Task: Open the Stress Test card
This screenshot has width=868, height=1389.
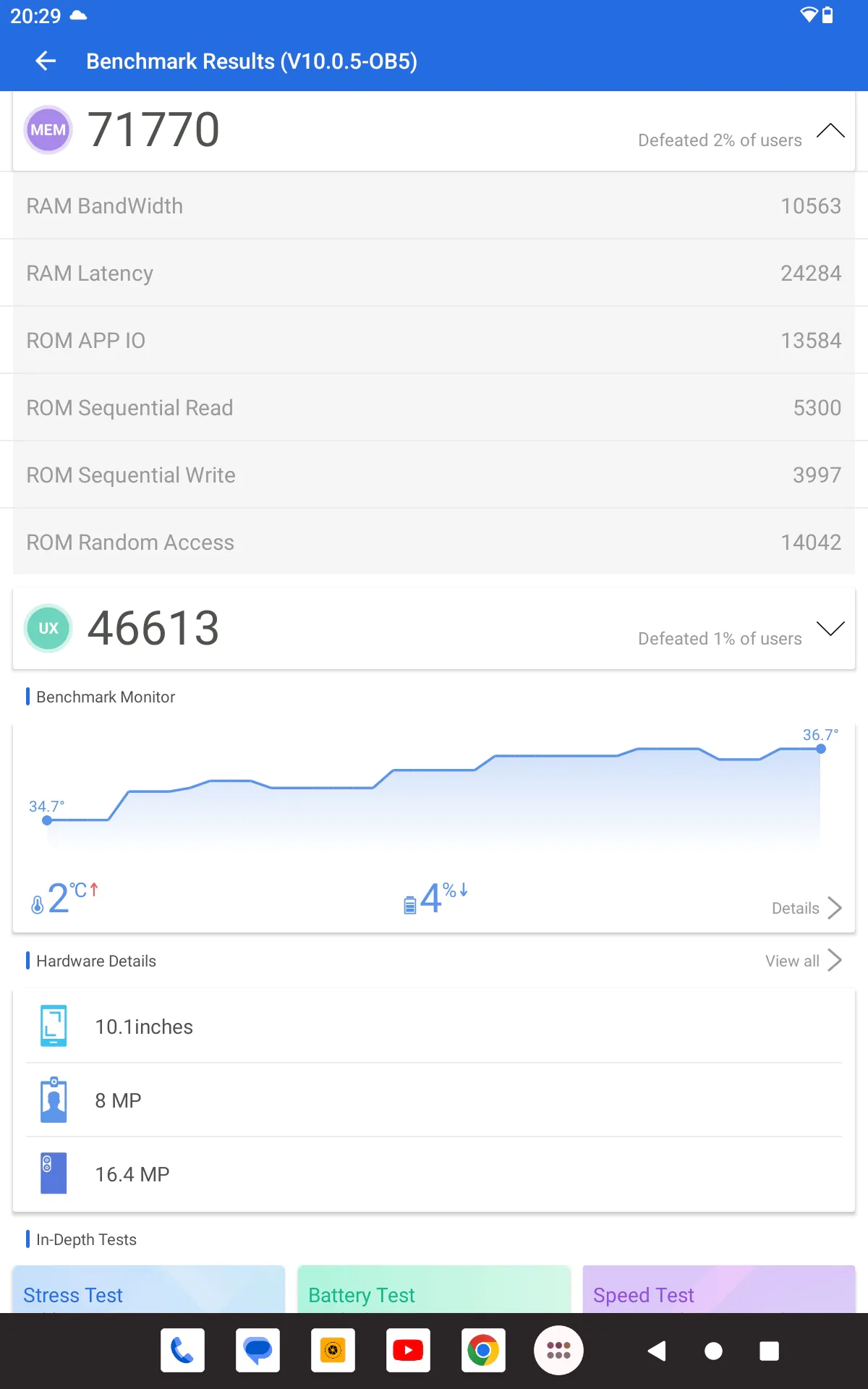Action: pyautogui.click(x=149, y=1289)
